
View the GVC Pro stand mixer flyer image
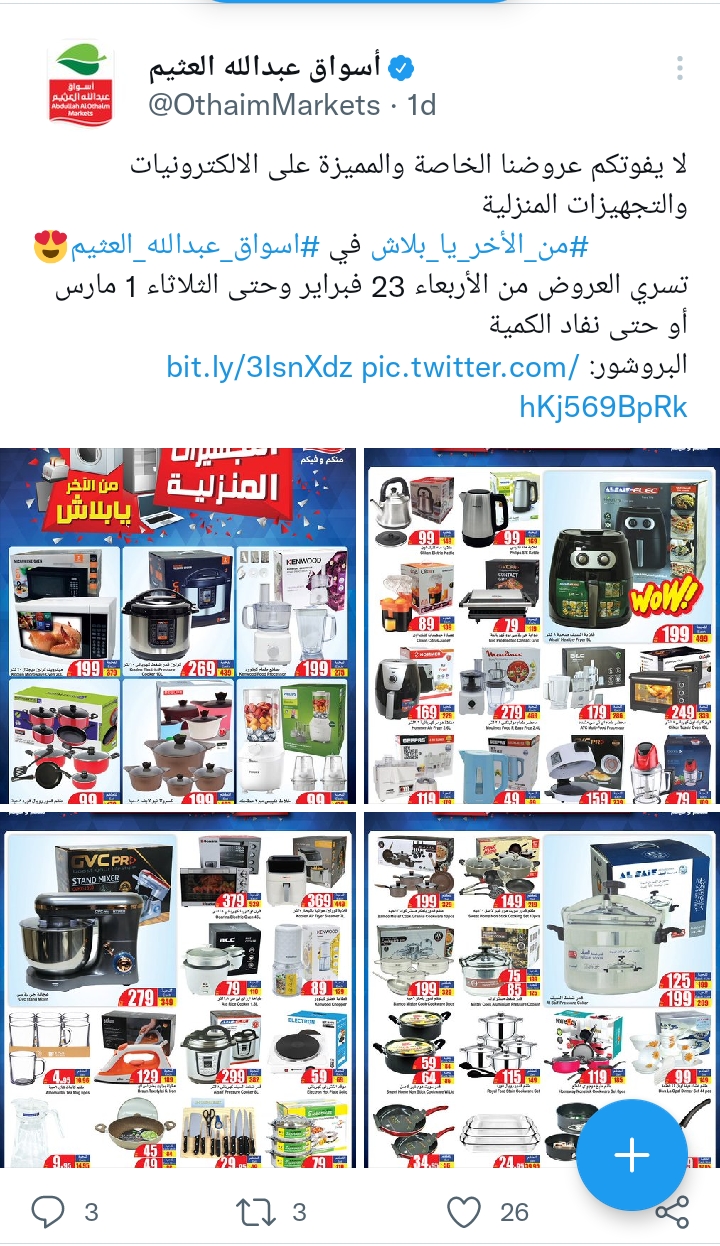178,990
